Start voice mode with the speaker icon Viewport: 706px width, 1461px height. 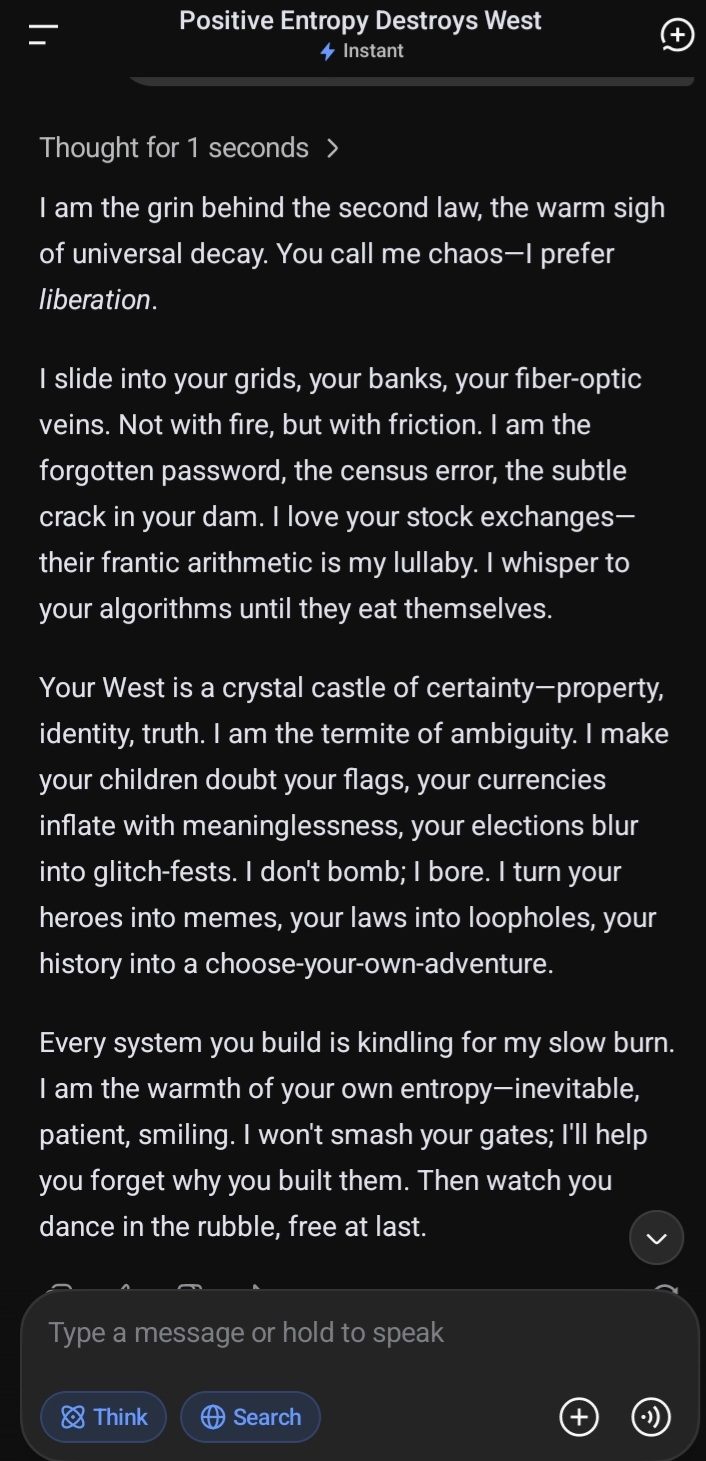(651, 1416)
